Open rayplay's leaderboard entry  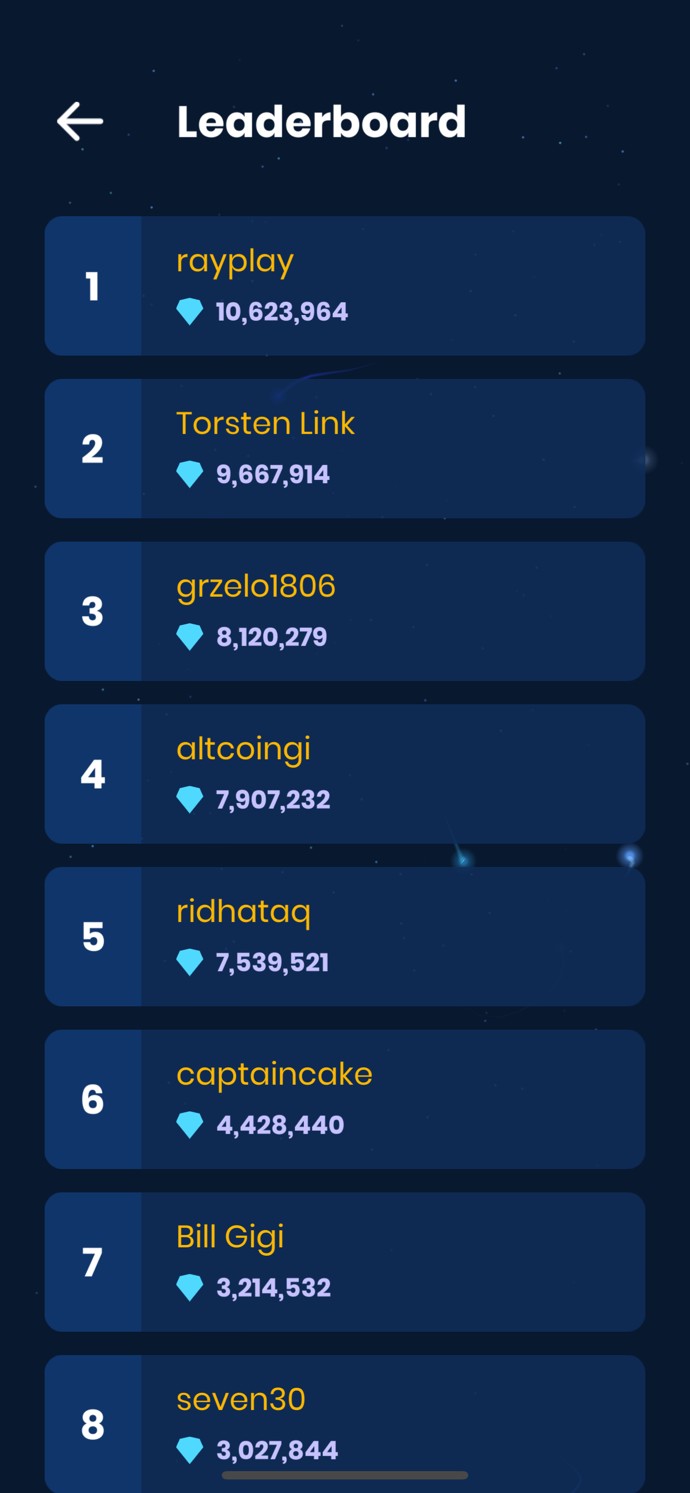(x=345, y=286)
